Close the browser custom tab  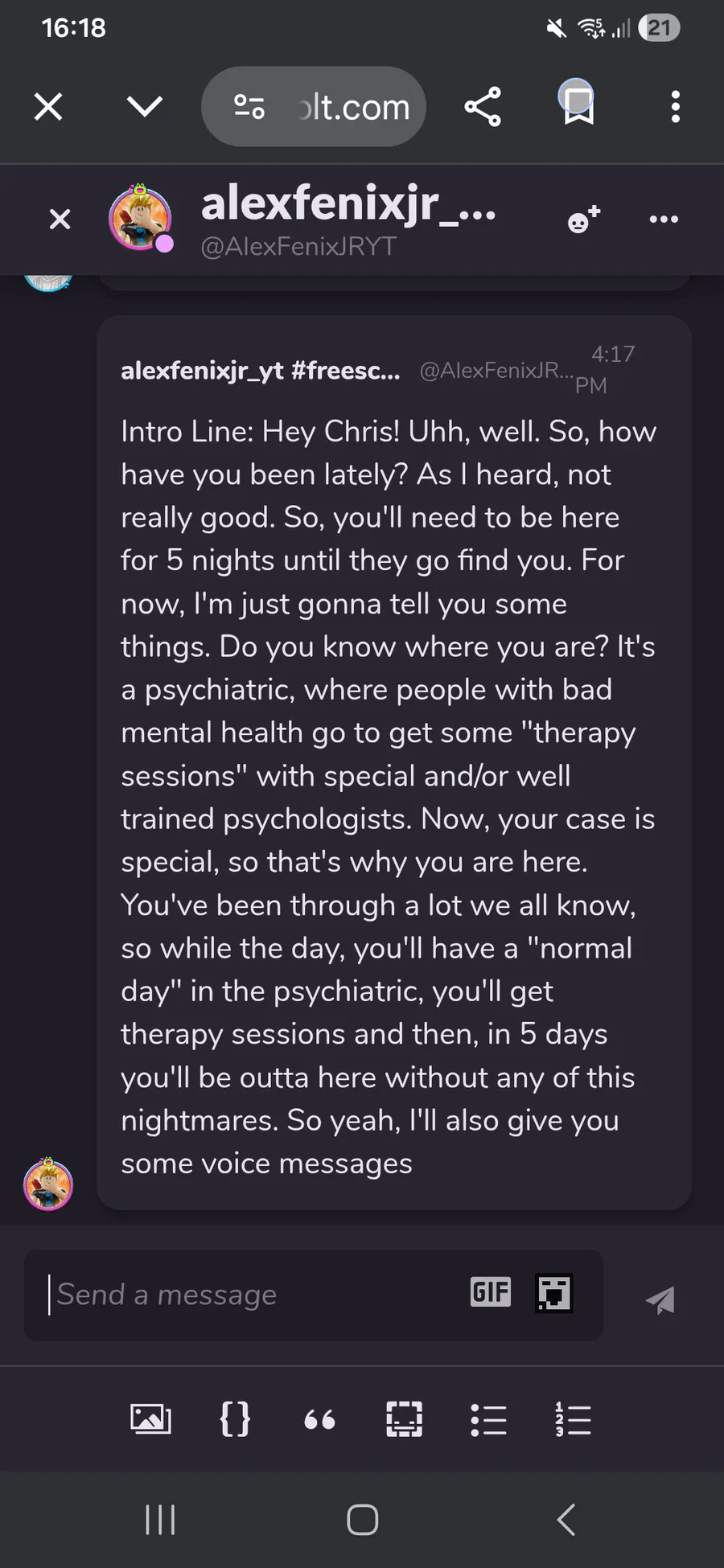pos(48,106)
